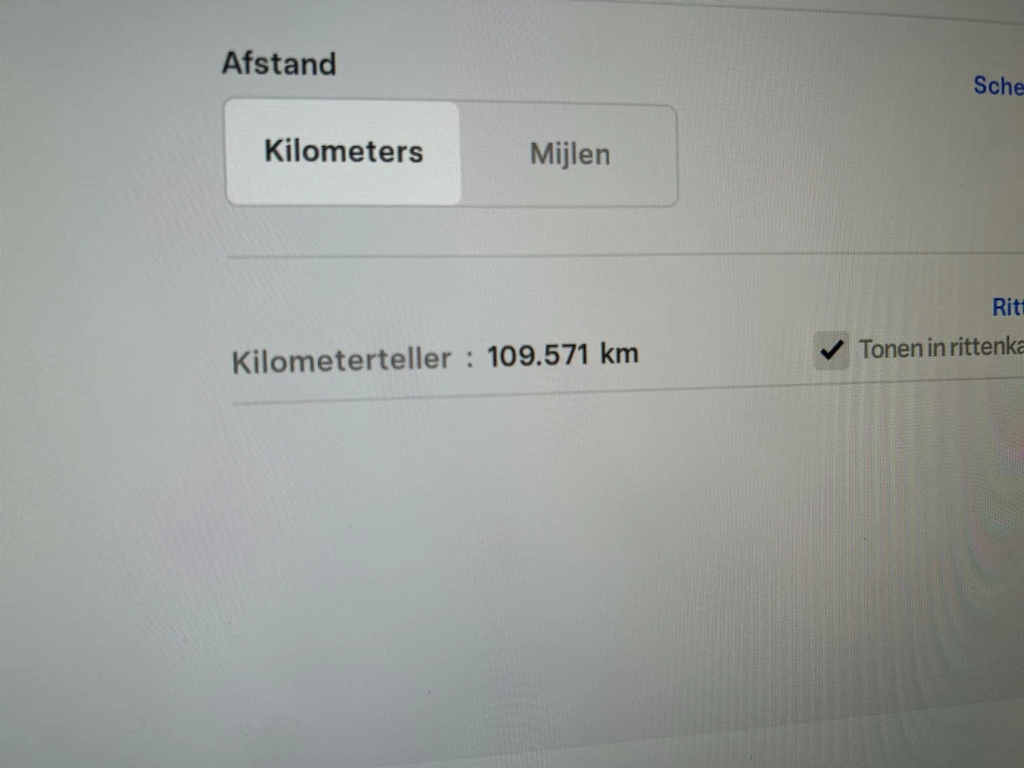This screenshot has width=1024, height=768.
Task: Uncheck the 'Tonen in rittenkaart' checkbox
Action: 831,350
